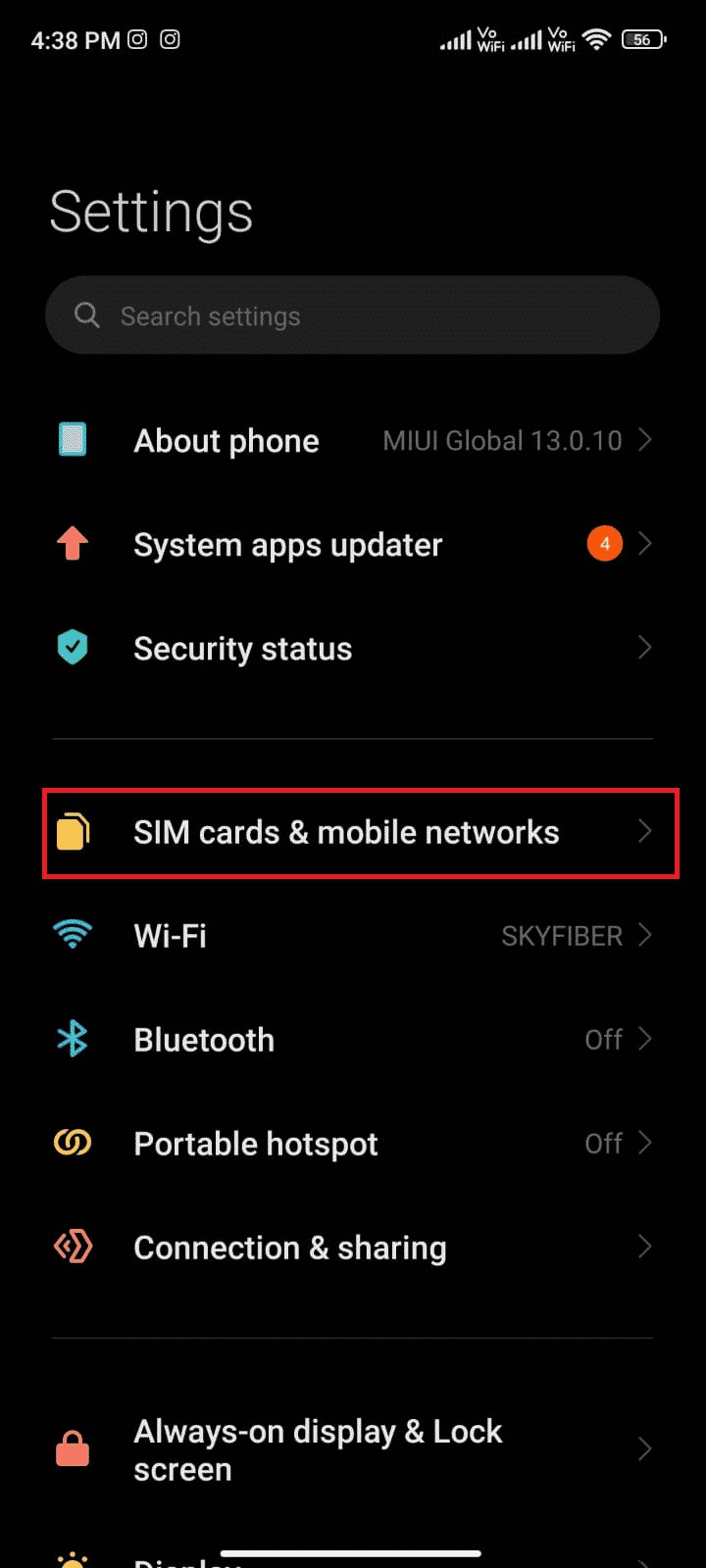Tap the Search settings field
Screen dimensions: 706x1568
tap(353, 315)
